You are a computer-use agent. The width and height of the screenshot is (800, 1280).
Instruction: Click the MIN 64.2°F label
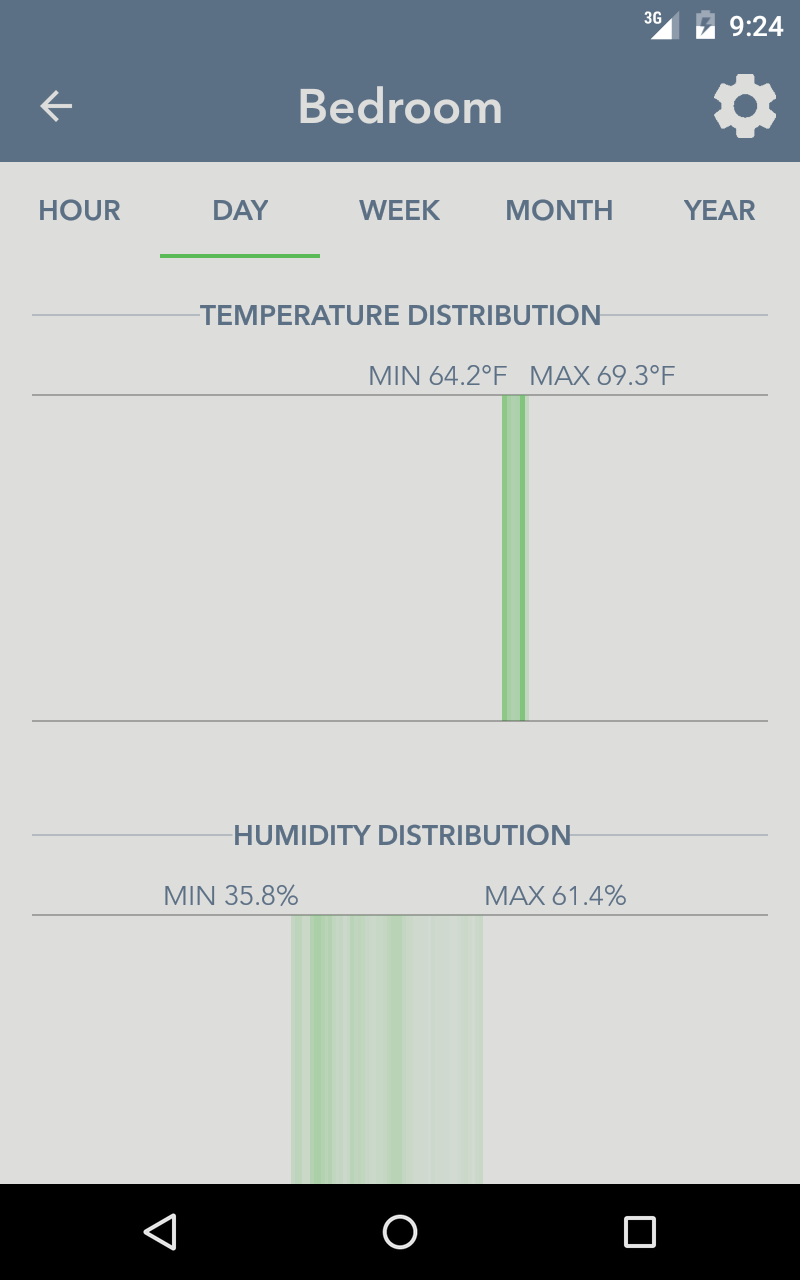pyautogui.click(x=437, y=375)
